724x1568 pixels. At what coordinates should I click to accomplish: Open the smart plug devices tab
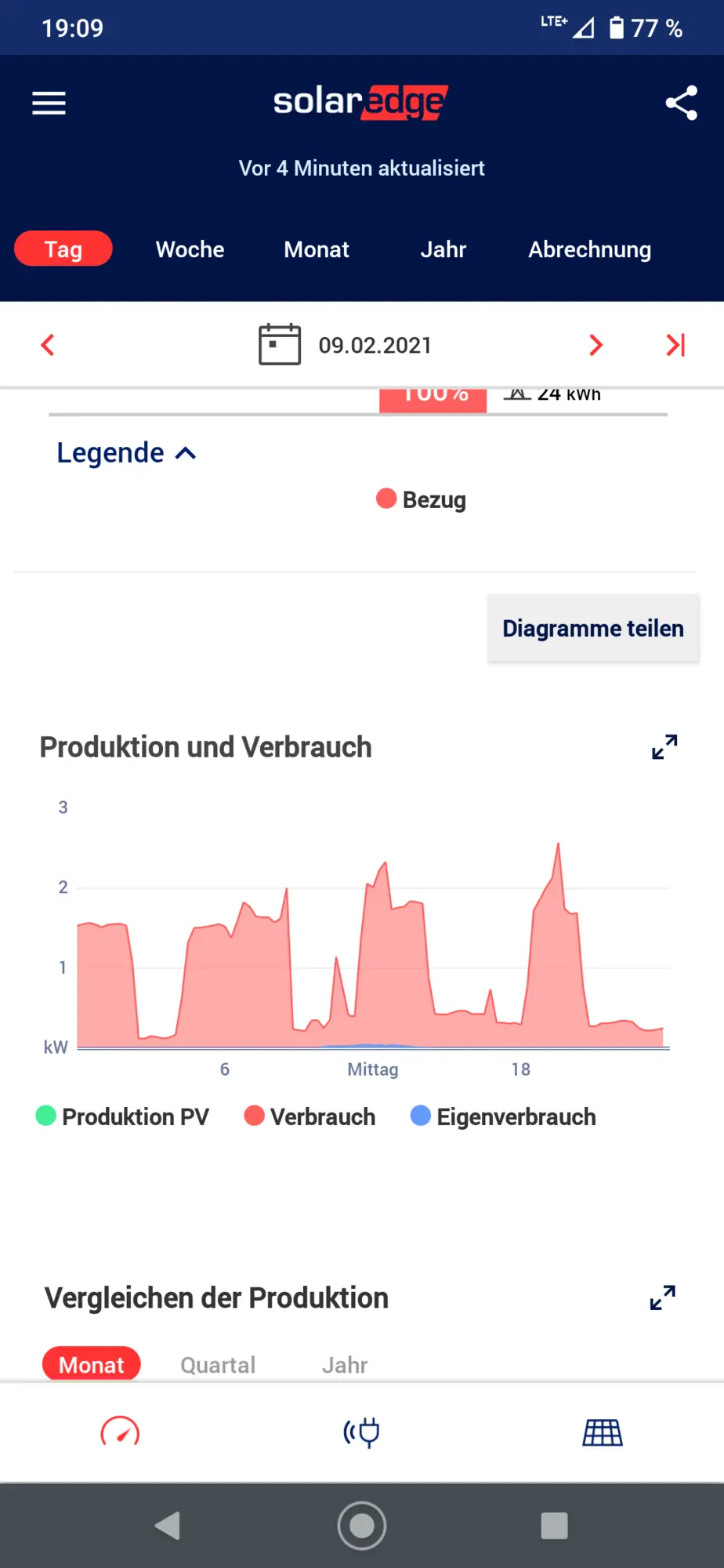361,1432
